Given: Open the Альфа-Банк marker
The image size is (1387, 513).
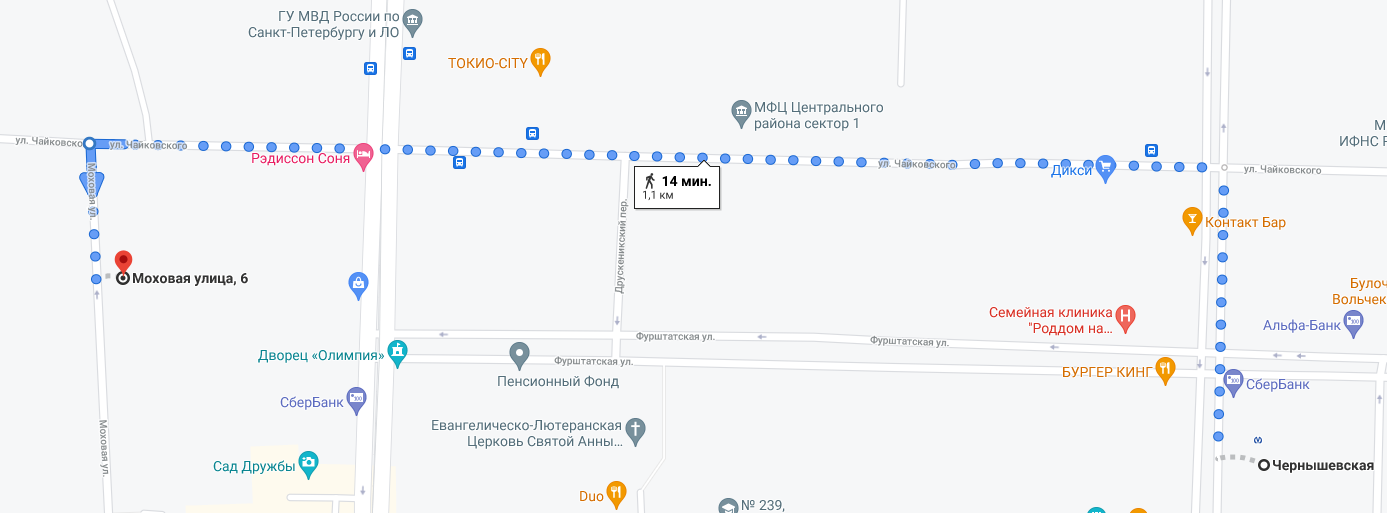Looking at the screenshot, I should 1354,321.
